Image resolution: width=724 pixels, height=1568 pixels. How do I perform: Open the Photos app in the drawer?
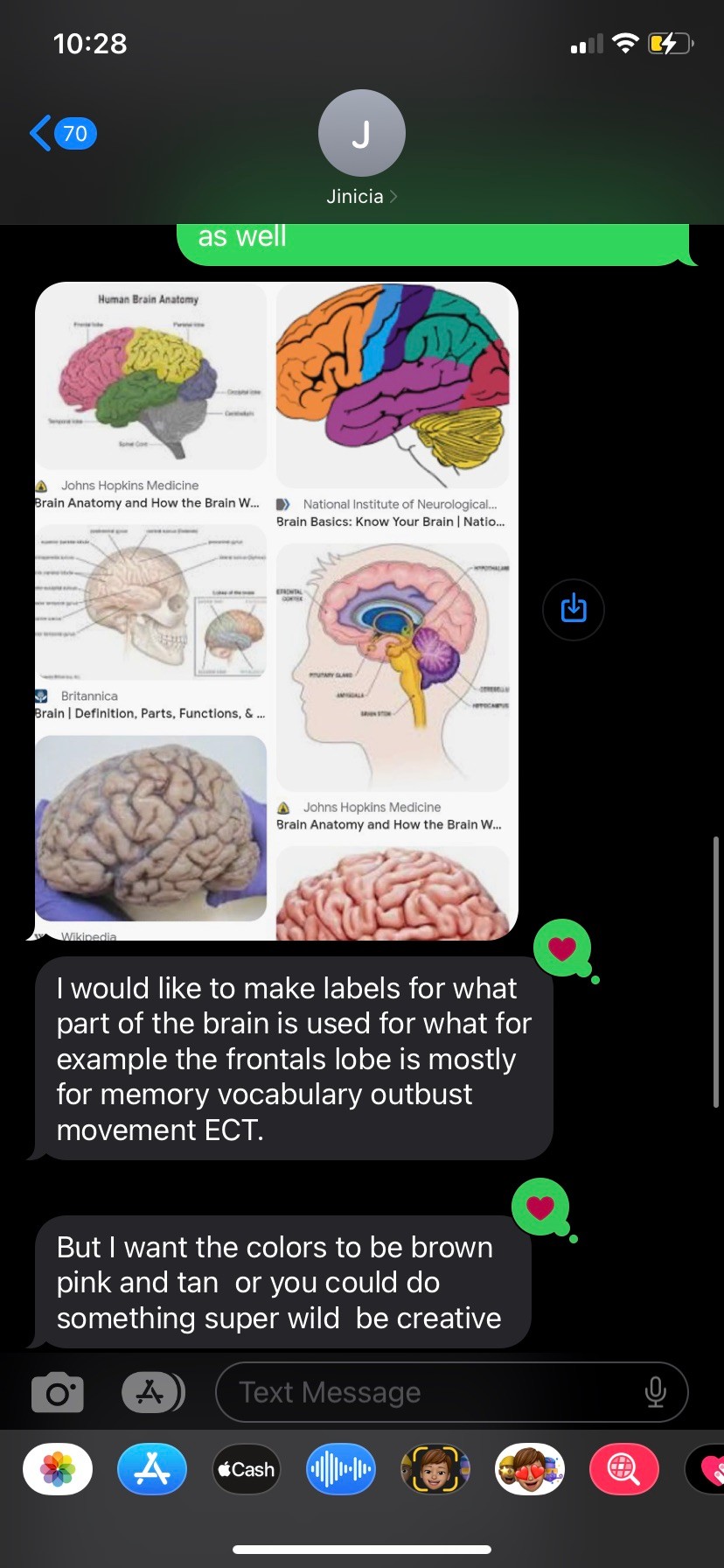[x=58, y=1469]
